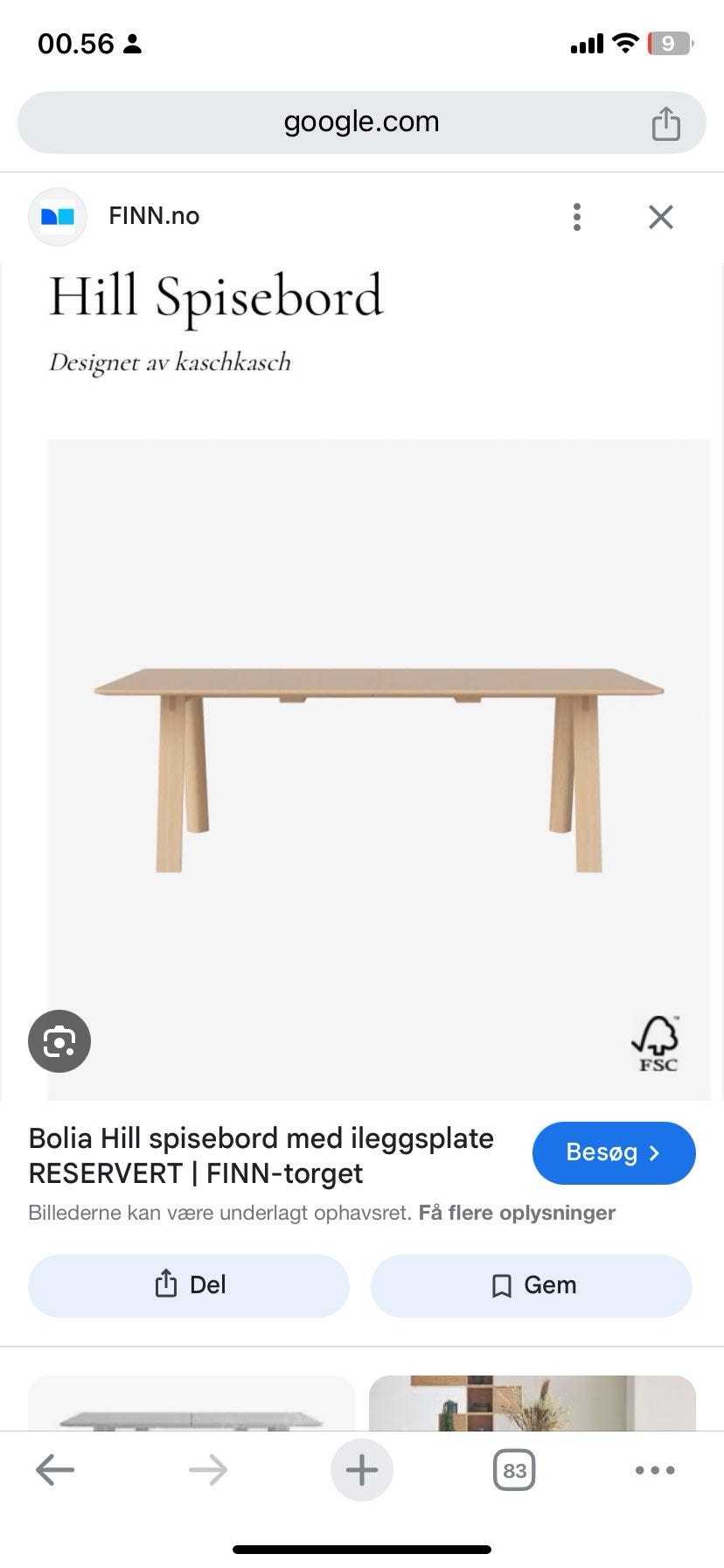Tap the Besøg button to visit FINN-torget
The image size is (724, 1568).
[614, 1152]
